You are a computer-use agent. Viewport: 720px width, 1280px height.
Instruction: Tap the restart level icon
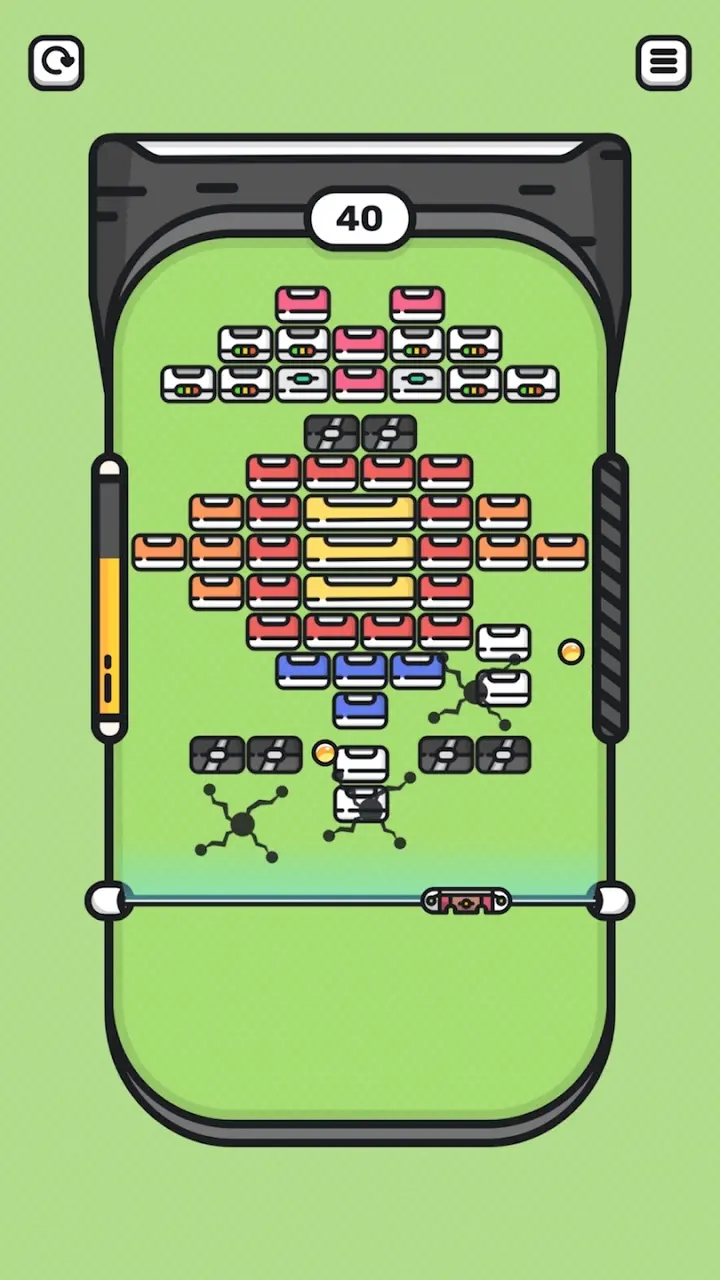click(56, 63)
